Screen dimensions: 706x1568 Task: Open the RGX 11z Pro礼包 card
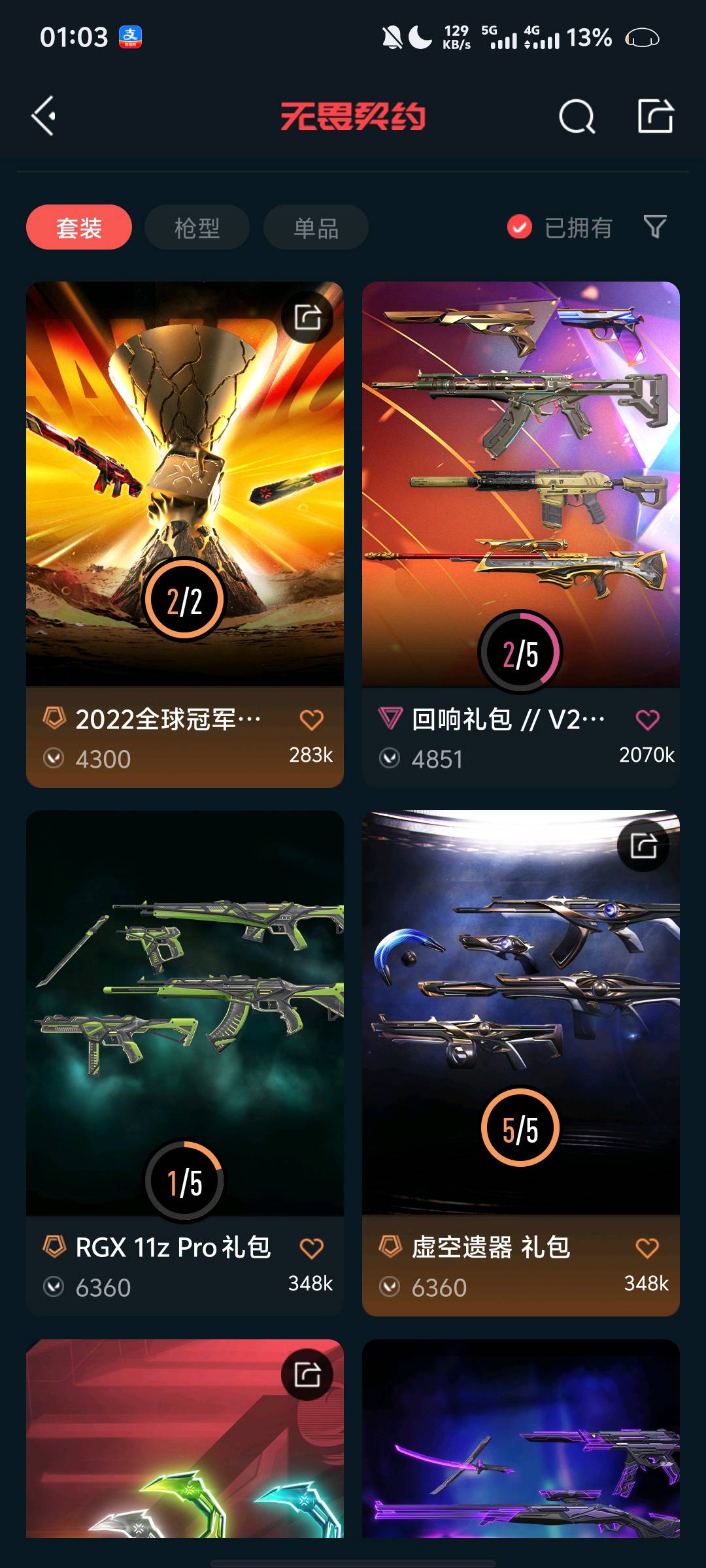pyautogui.click(x=185, y=1013)
